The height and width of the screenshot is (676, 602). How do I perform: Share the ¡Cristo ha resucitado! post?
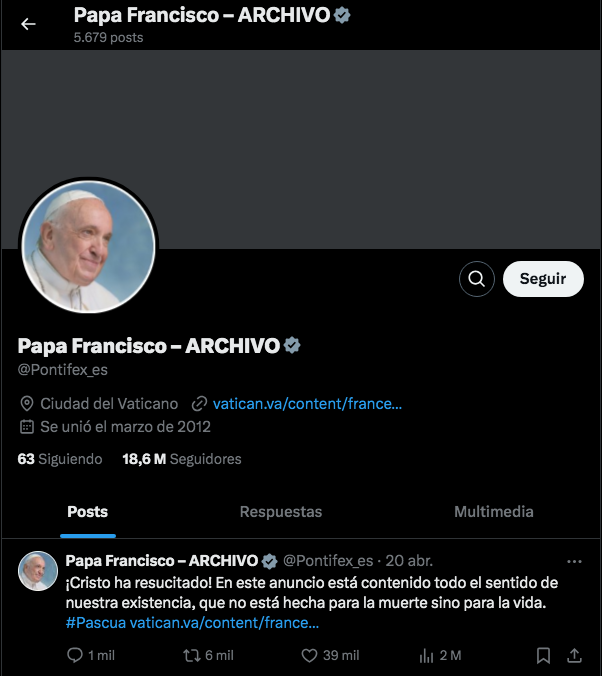click(574, 656)
